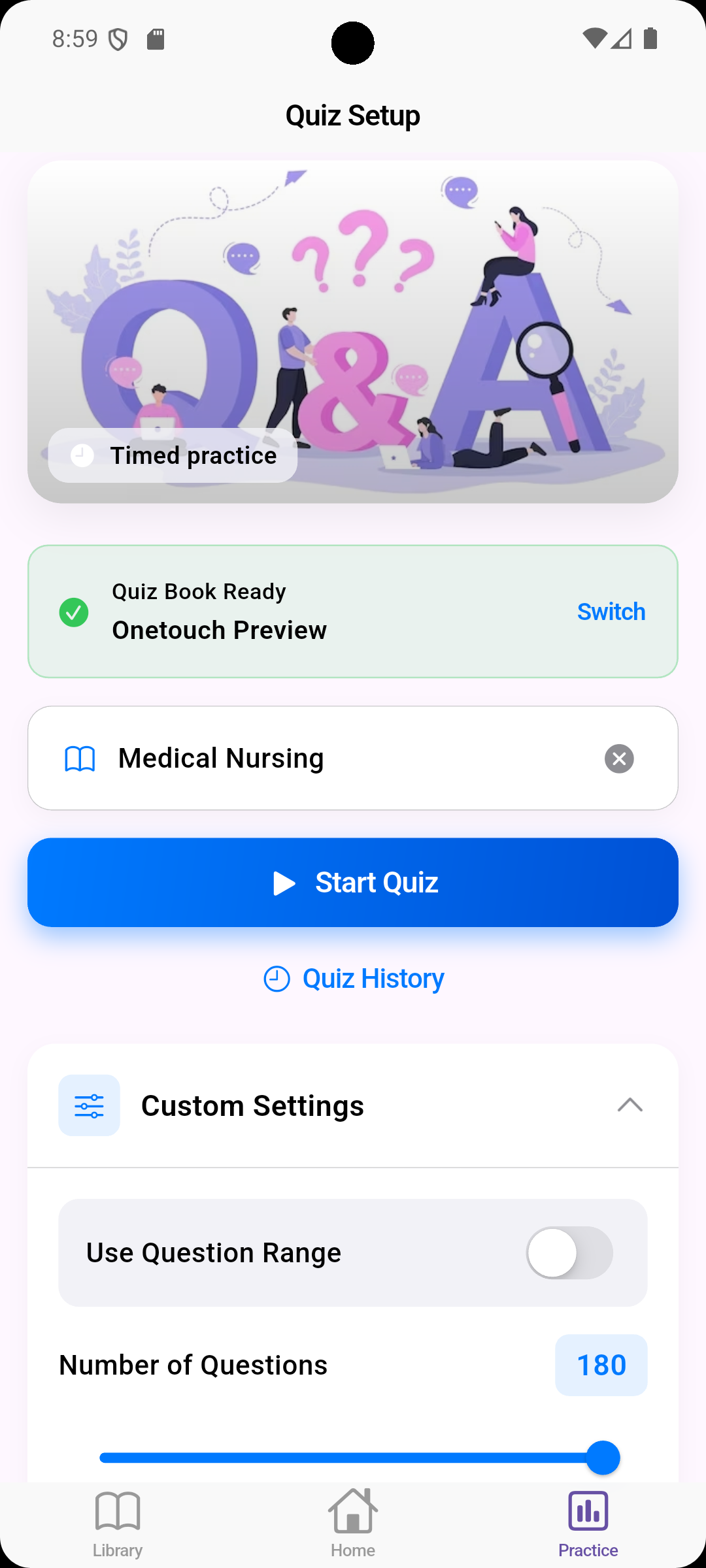View Quiz History

pyautogui.click(x=353, y=979)
